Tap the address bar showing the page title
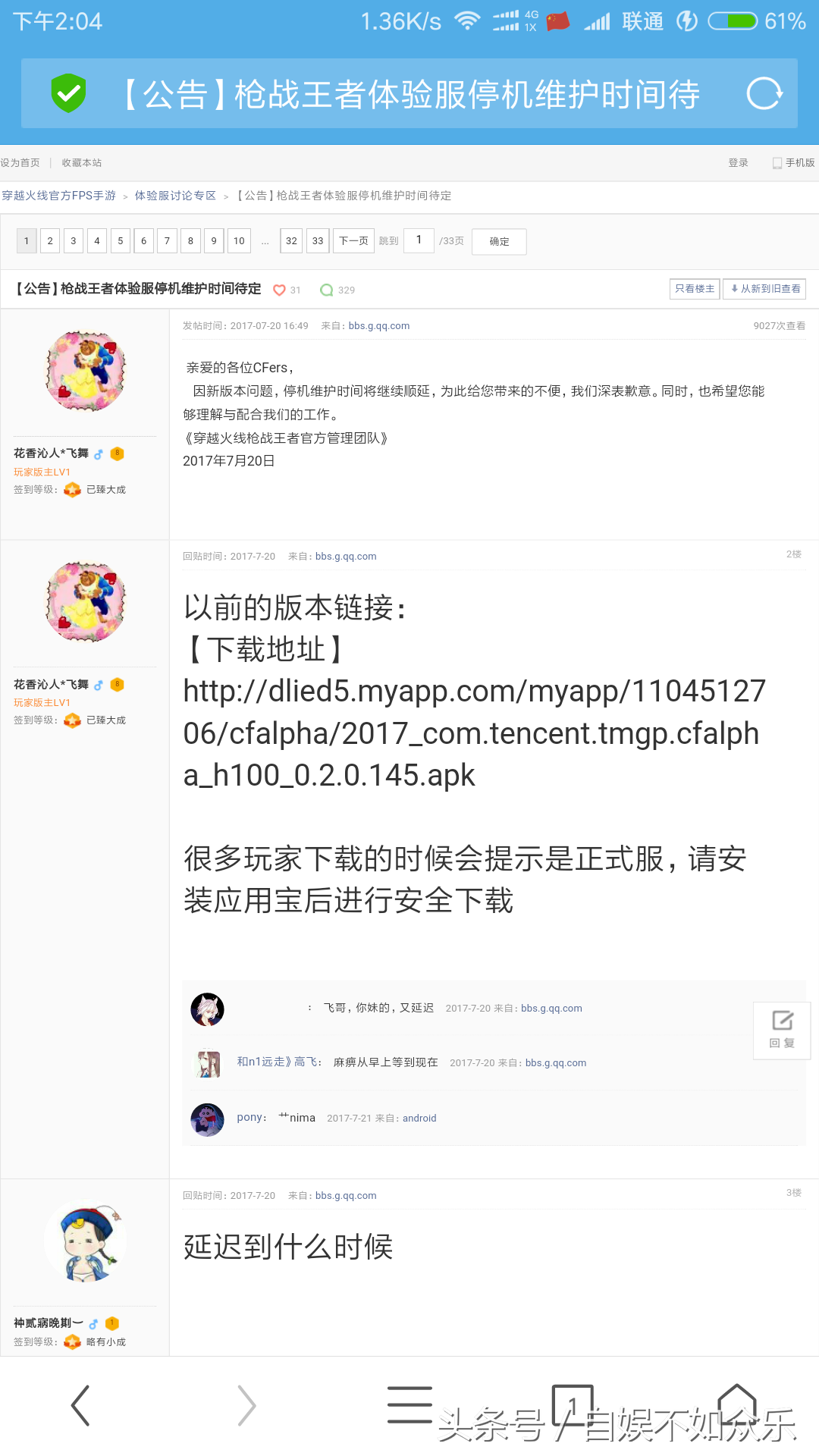The image size is (819, 1456). (409, 94)
